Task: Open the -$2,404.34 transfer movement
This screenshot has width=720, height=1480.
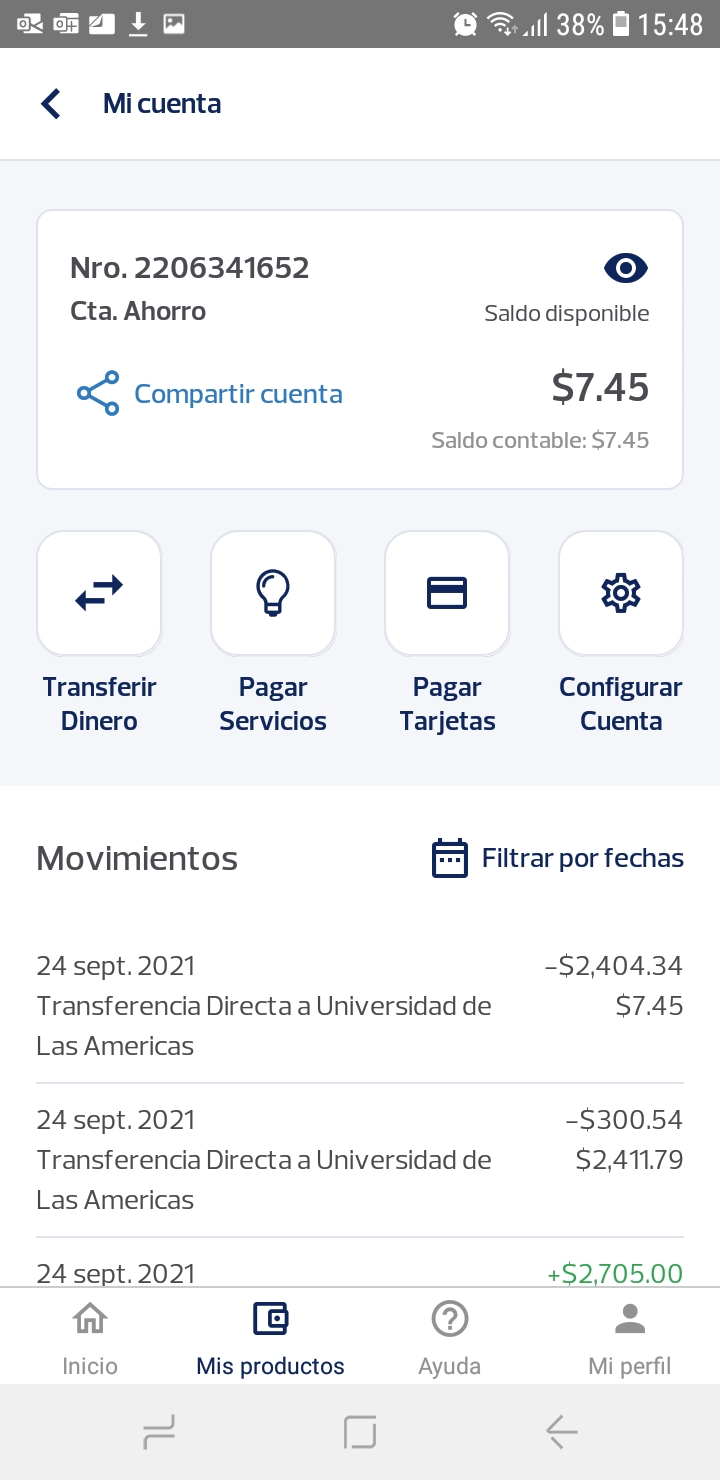Action: pyautogui.click(x=360, y=1005)
